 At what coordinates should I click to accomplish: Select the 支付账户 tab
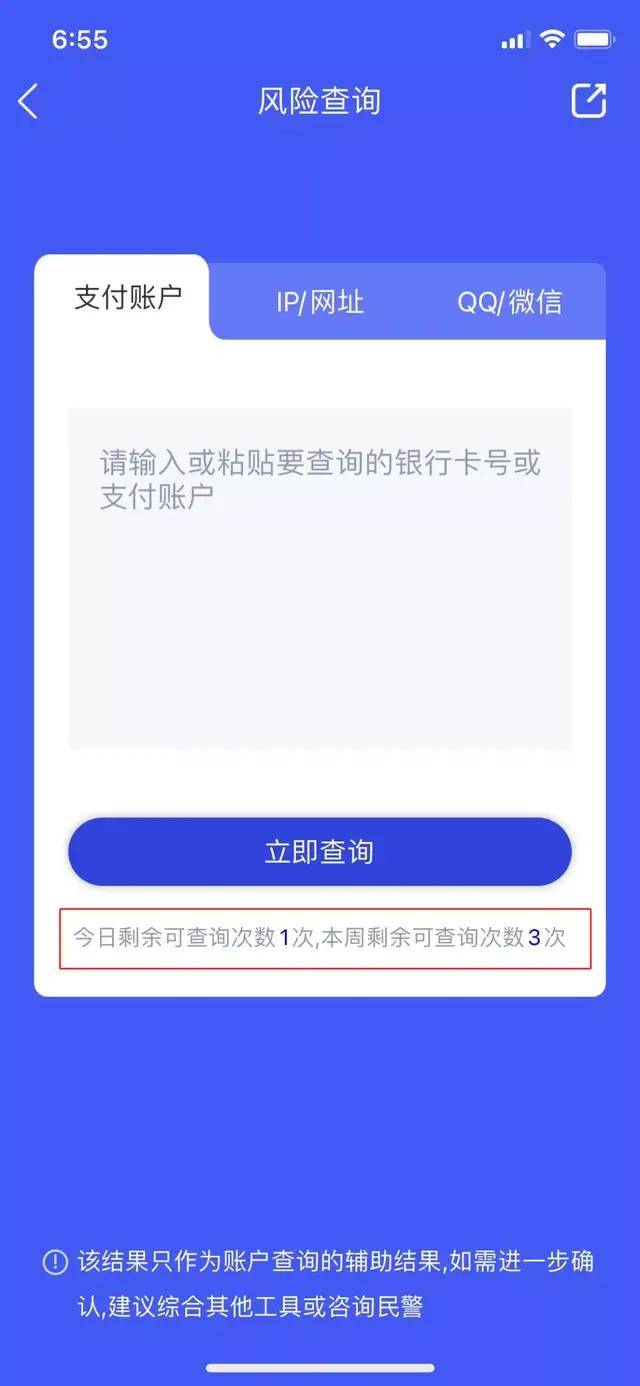pyautogui.click(x=127, y=298)
